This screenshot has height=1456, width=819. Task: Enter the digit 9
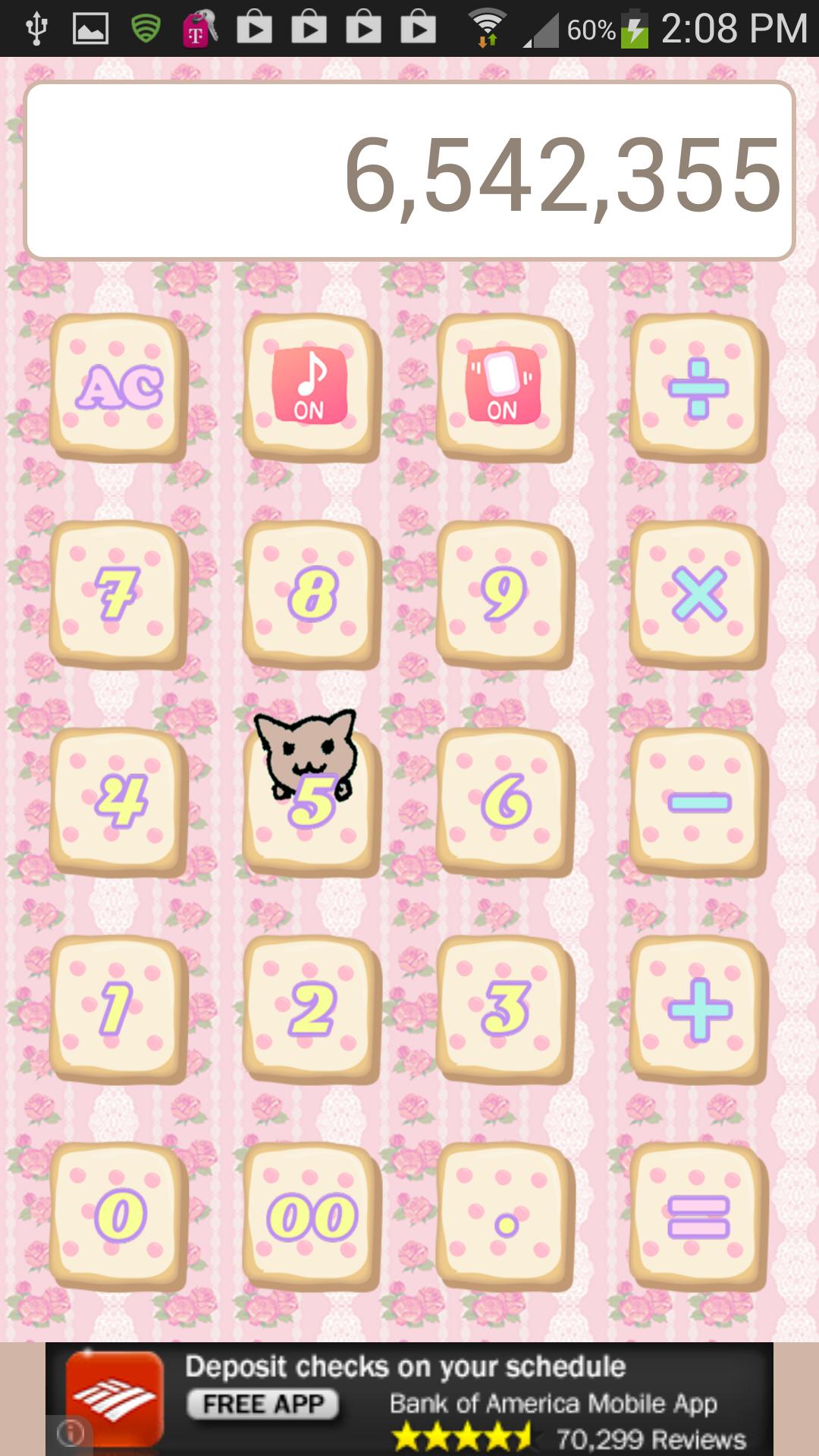tap(504, 595)
